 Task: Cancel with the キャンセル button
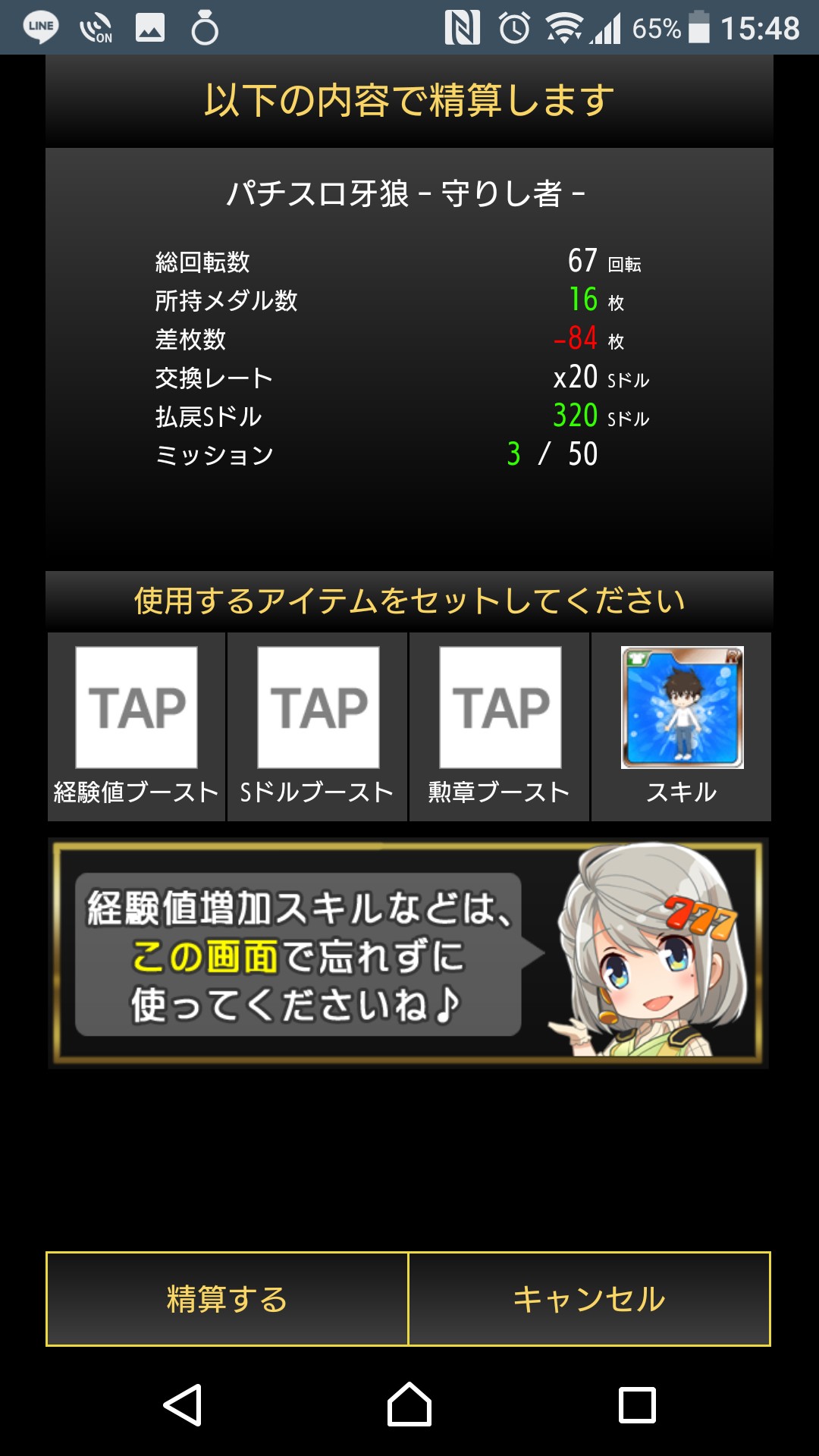point(589,1299)
